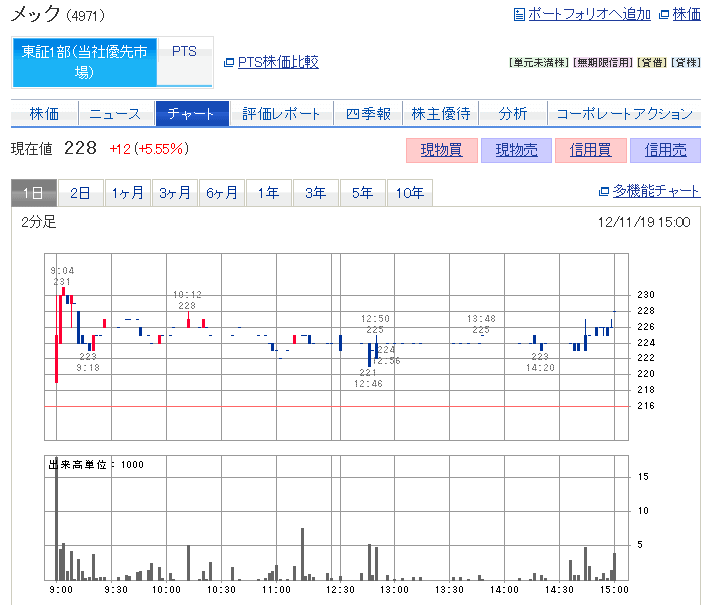Switch to the 株価 tab

coord(45,113)
